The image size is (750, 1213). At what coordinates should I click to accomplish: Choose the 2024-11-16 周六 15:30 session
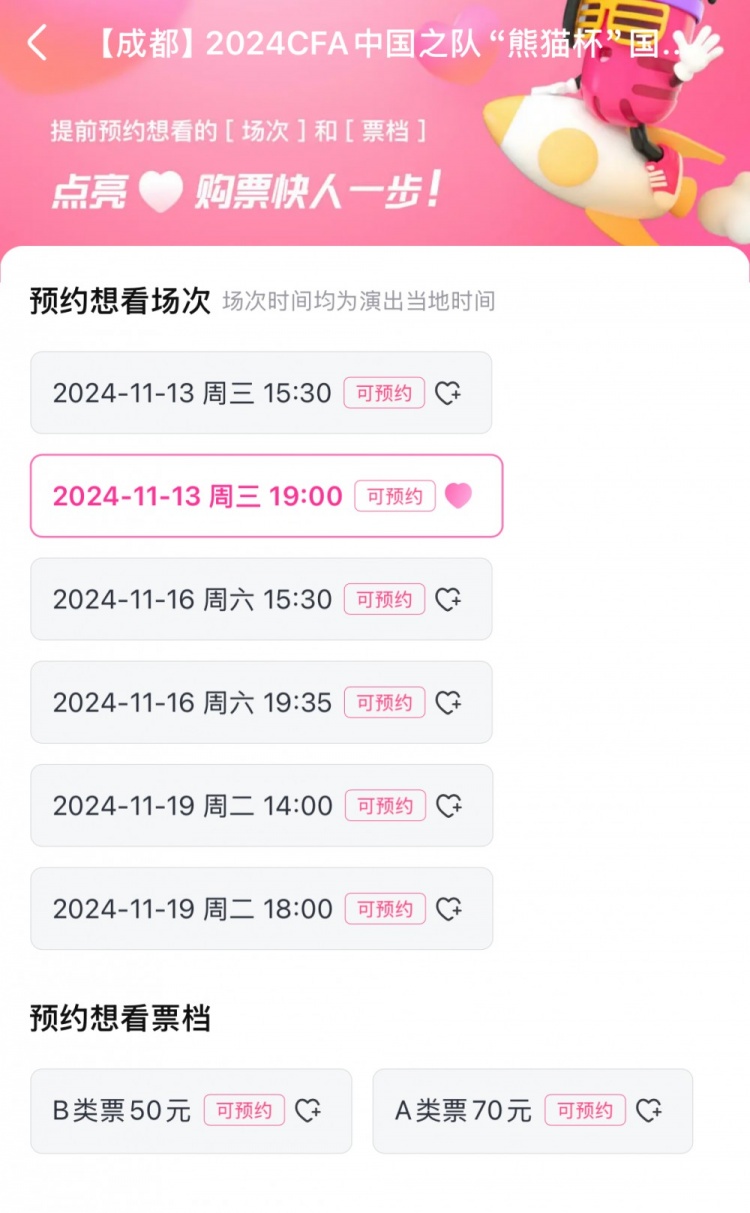click(260, 599)
